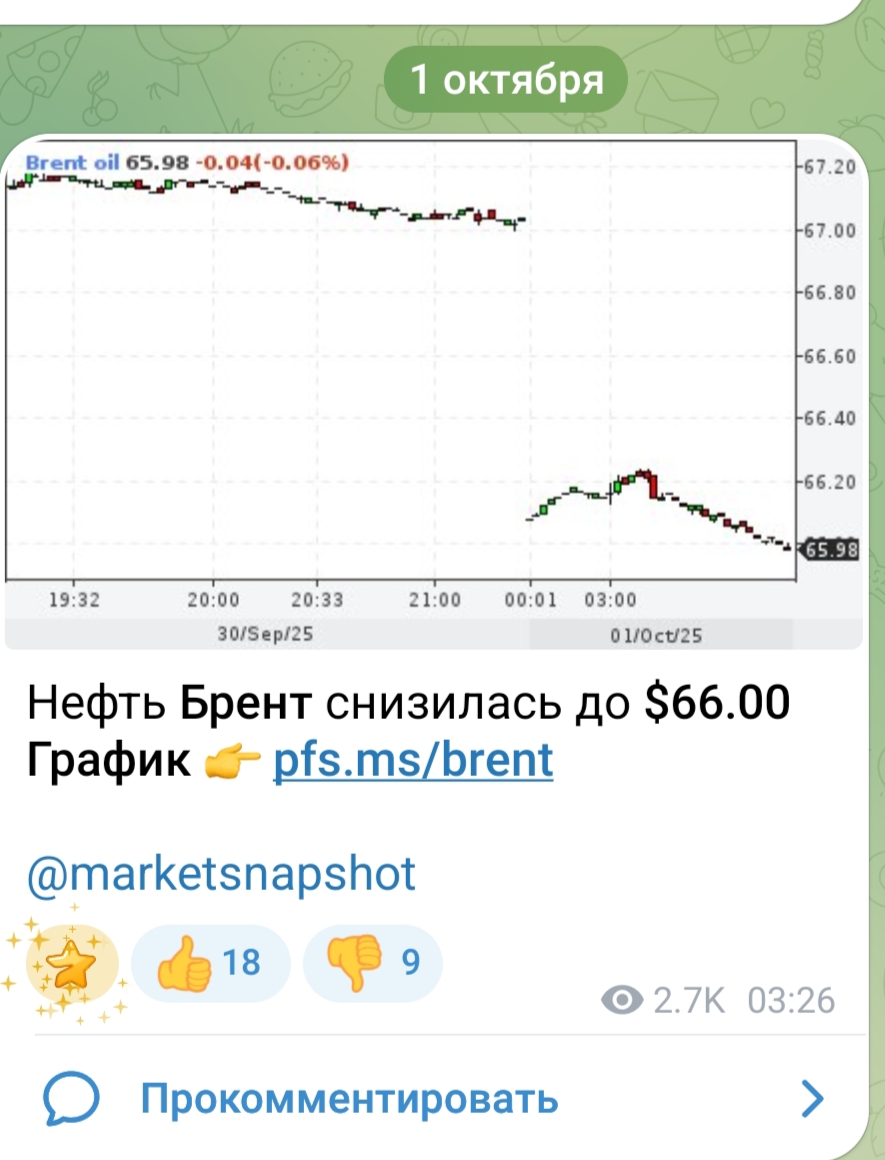
Task: React with thumbs up on the post
Action: tap(210, 964)
